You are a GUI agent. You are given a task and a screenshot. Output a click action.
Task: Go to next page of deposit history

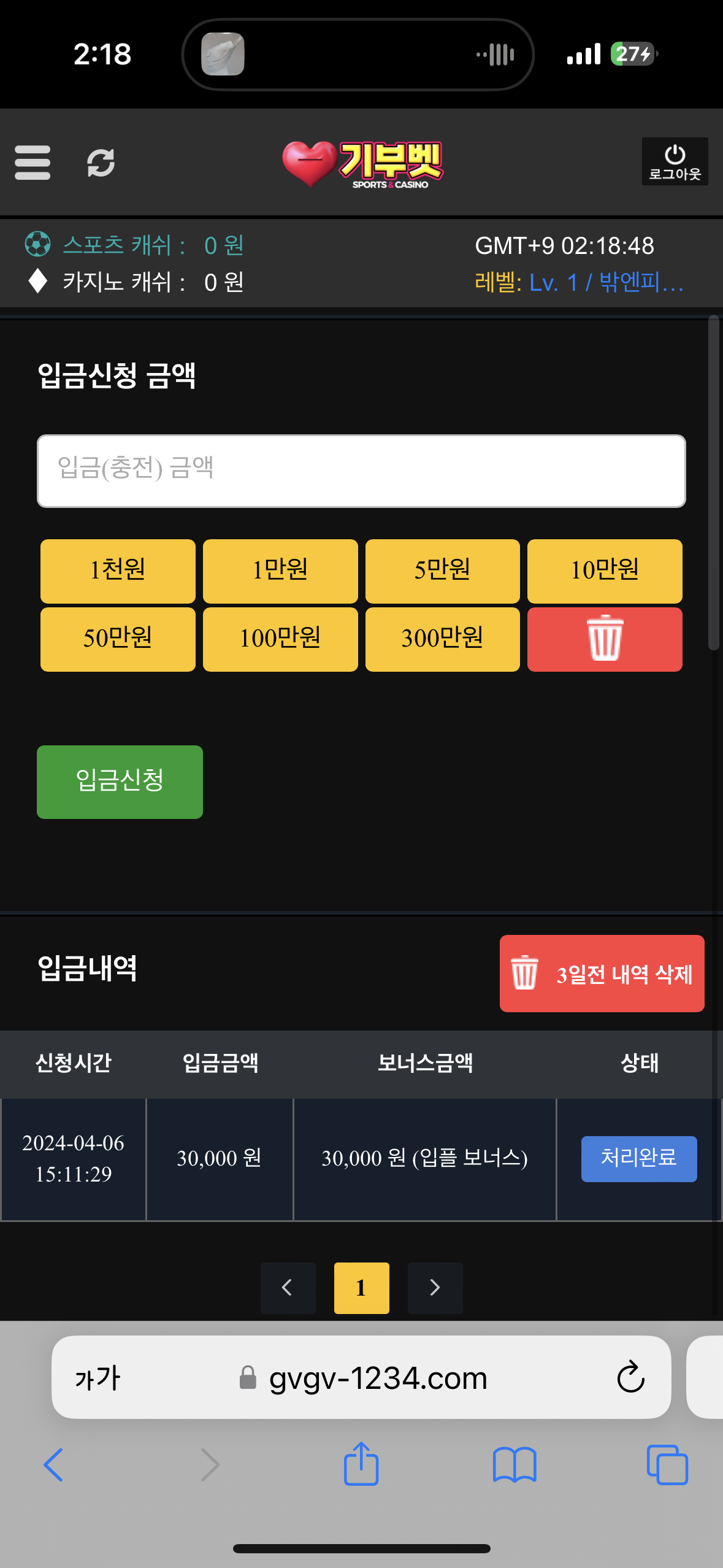435,1288
